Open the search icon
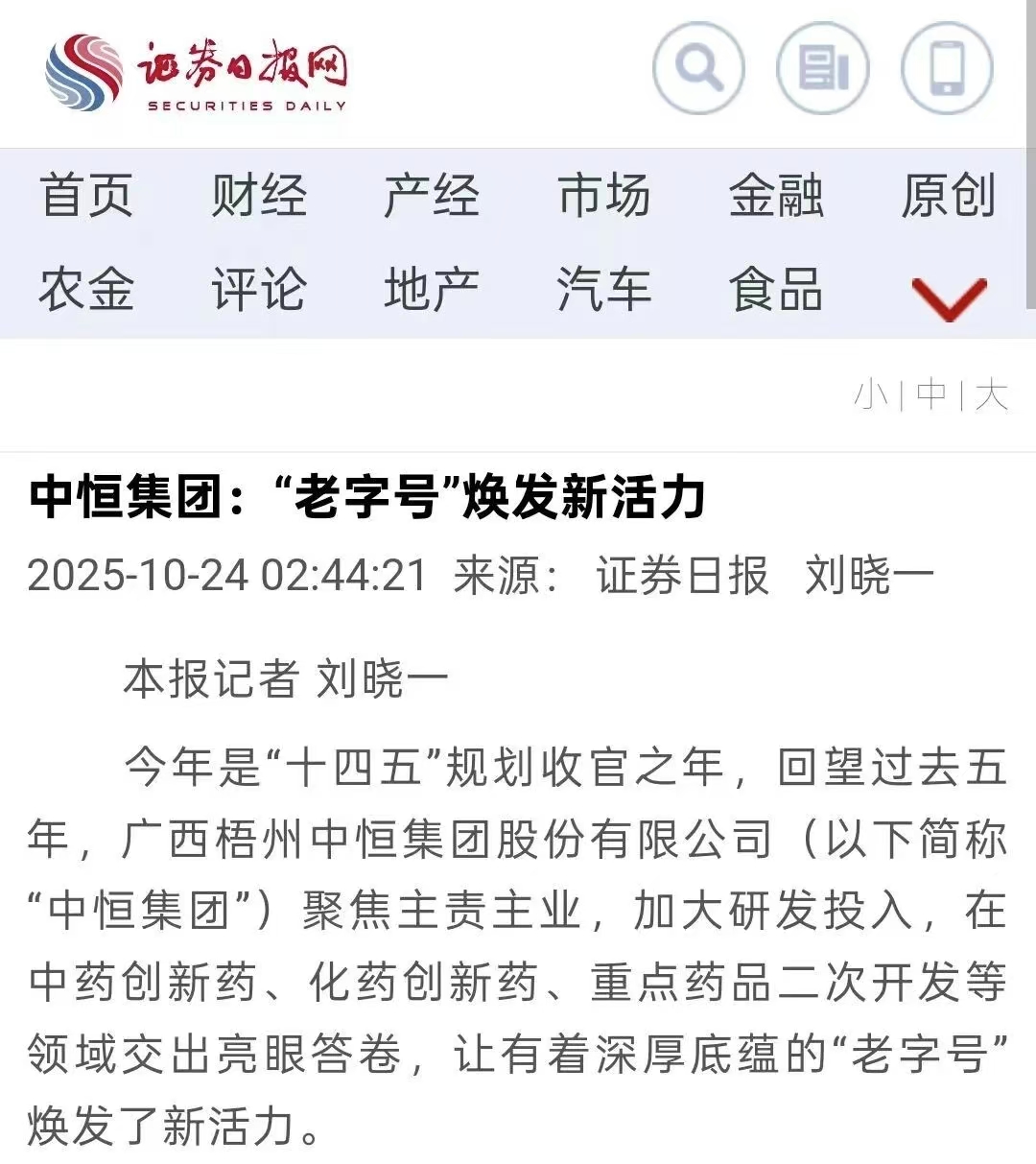The height and width of the screenshot is (1164, 1036). 698,69
